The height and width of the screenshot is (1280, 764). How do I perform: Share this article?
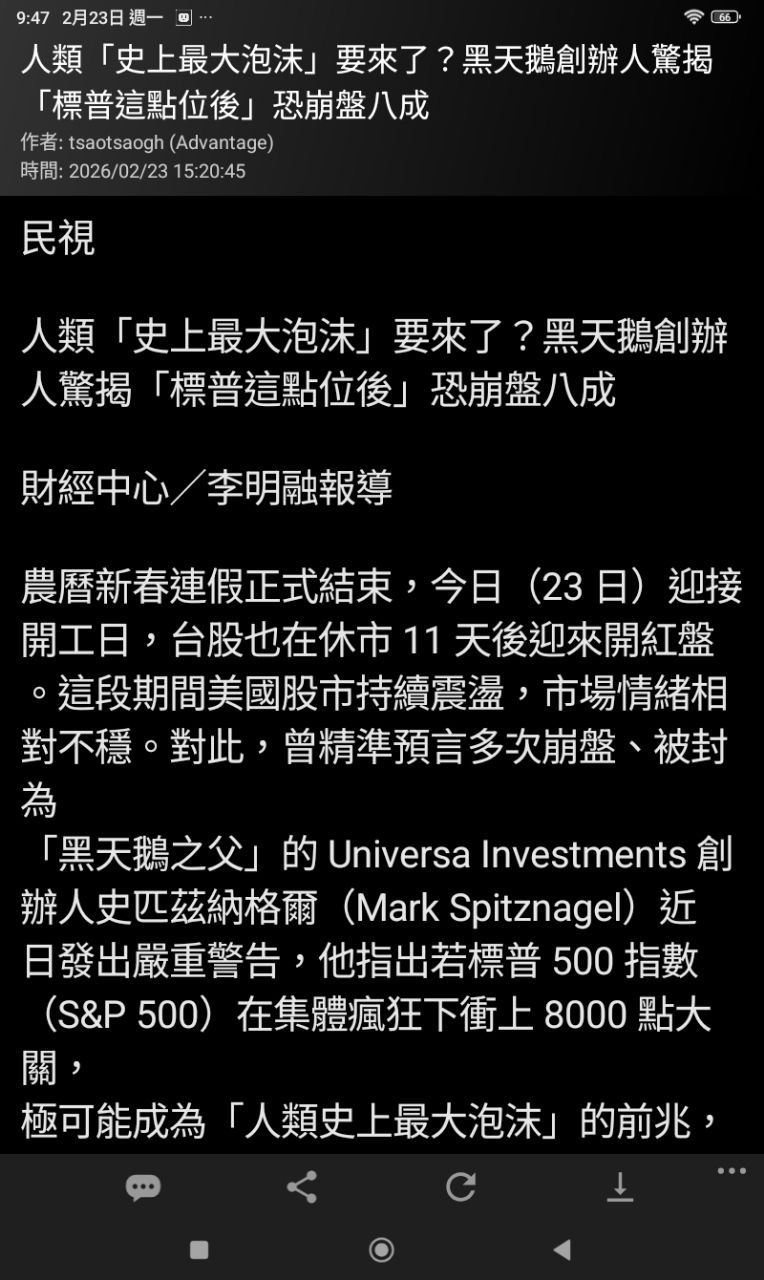coord(301,1187)
